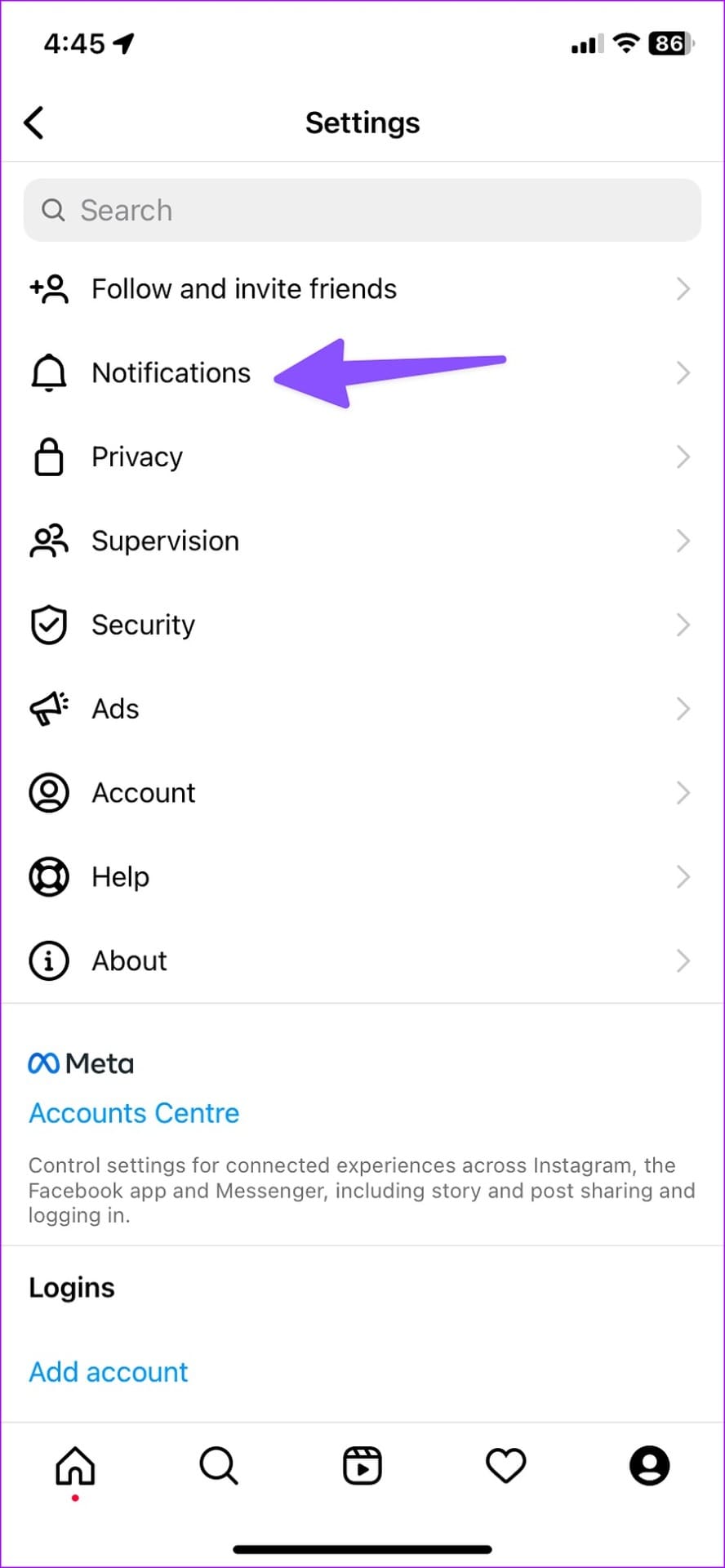Switch to the Home tab
725x1568 pixels.
[x=75, y=1465]
